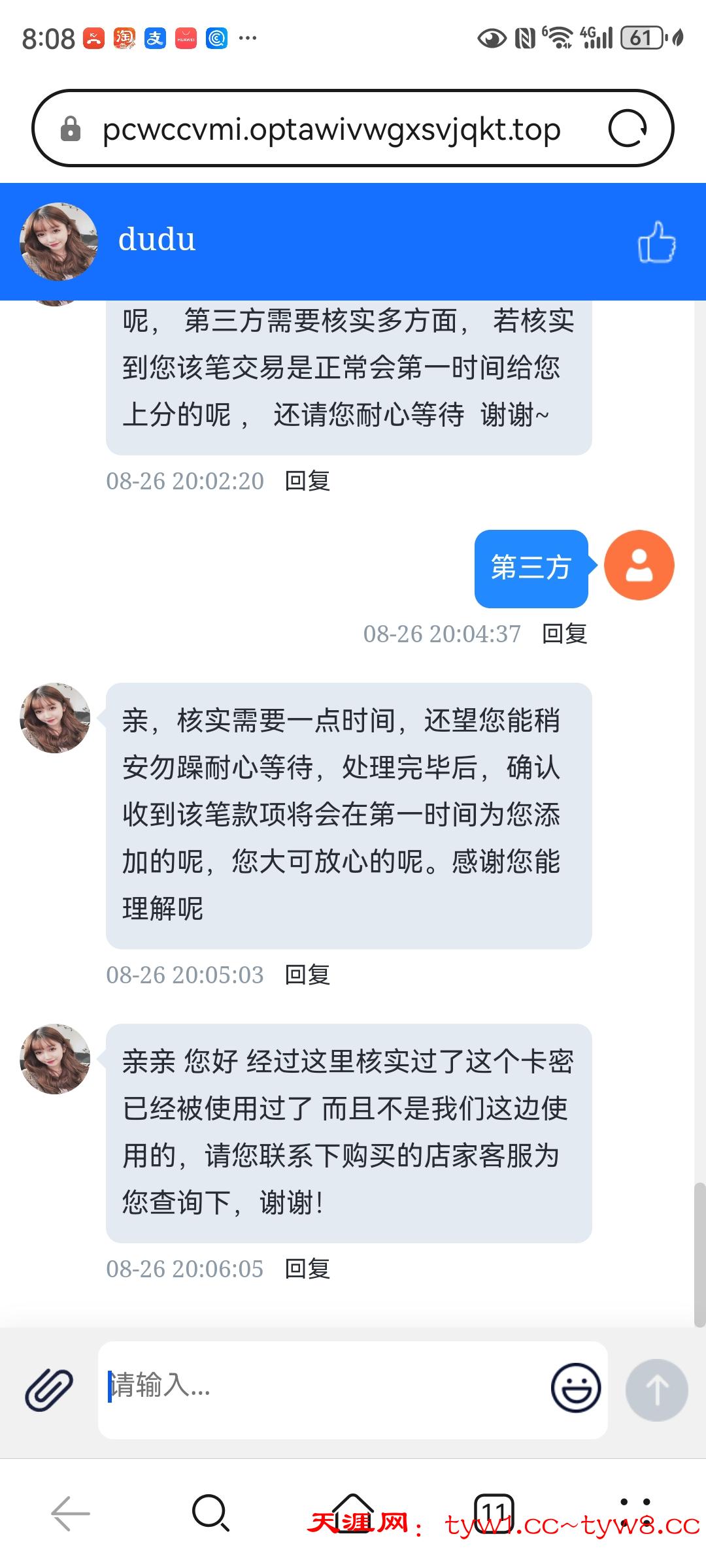Reload the page with the refresh icon
The width and height of the screenshot is (706, 1568).
point(627,129)
